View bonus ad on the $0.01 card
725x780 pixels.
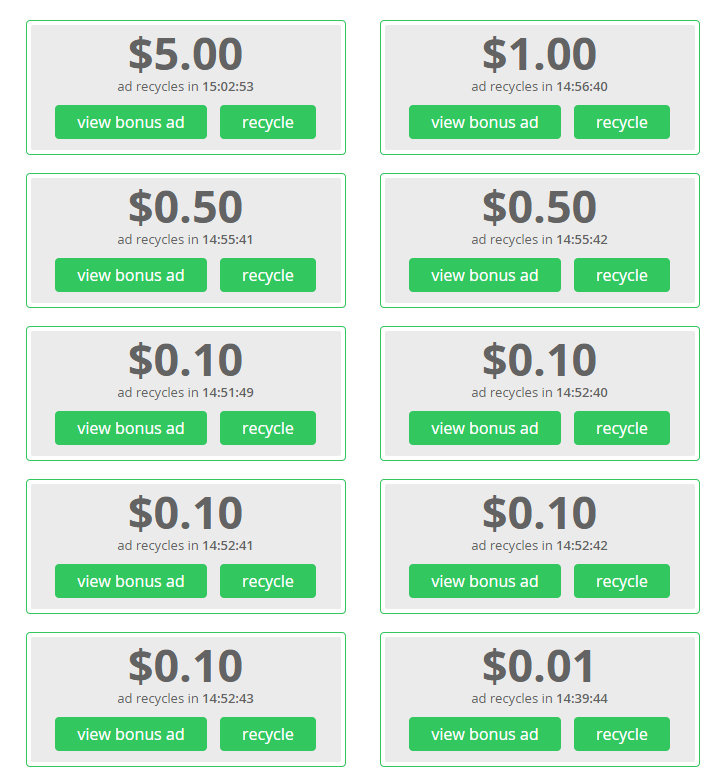(485, 734)
